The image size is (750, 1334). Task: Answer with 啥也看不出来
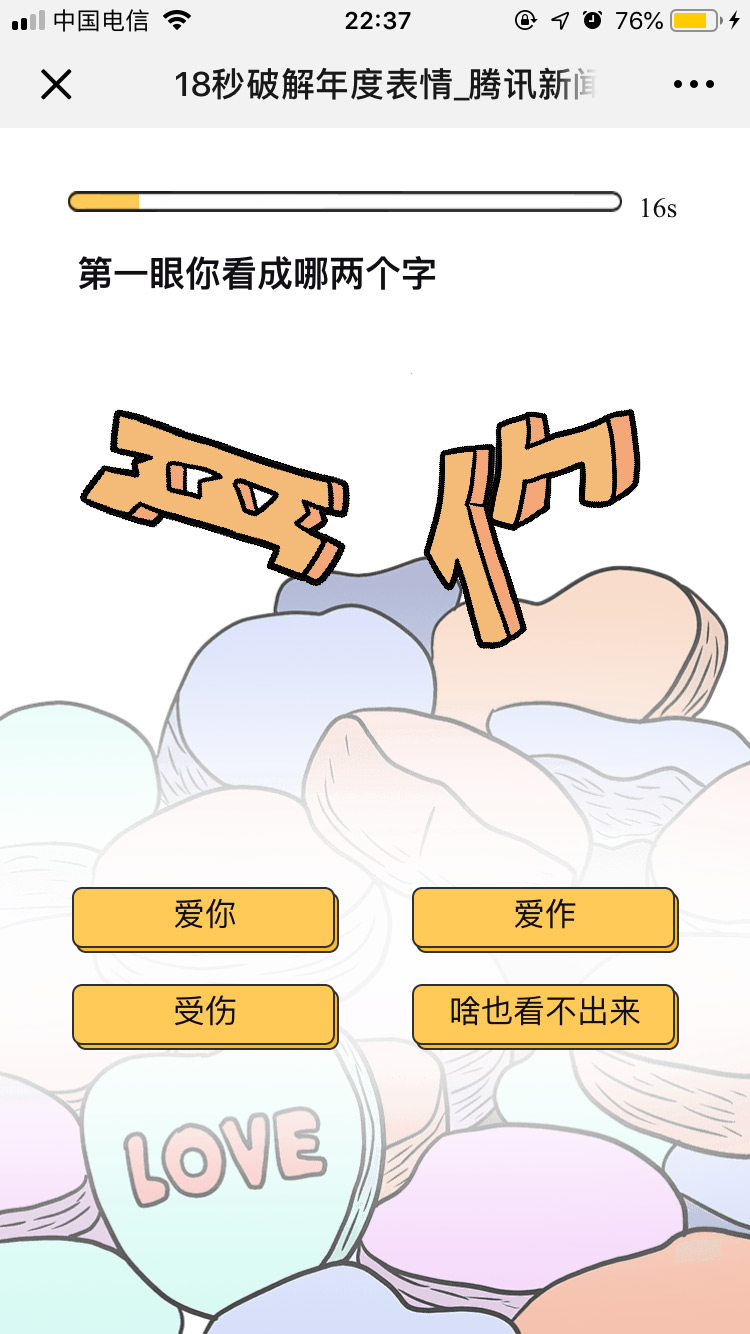pyautogui.click(x=544, y=1012)
